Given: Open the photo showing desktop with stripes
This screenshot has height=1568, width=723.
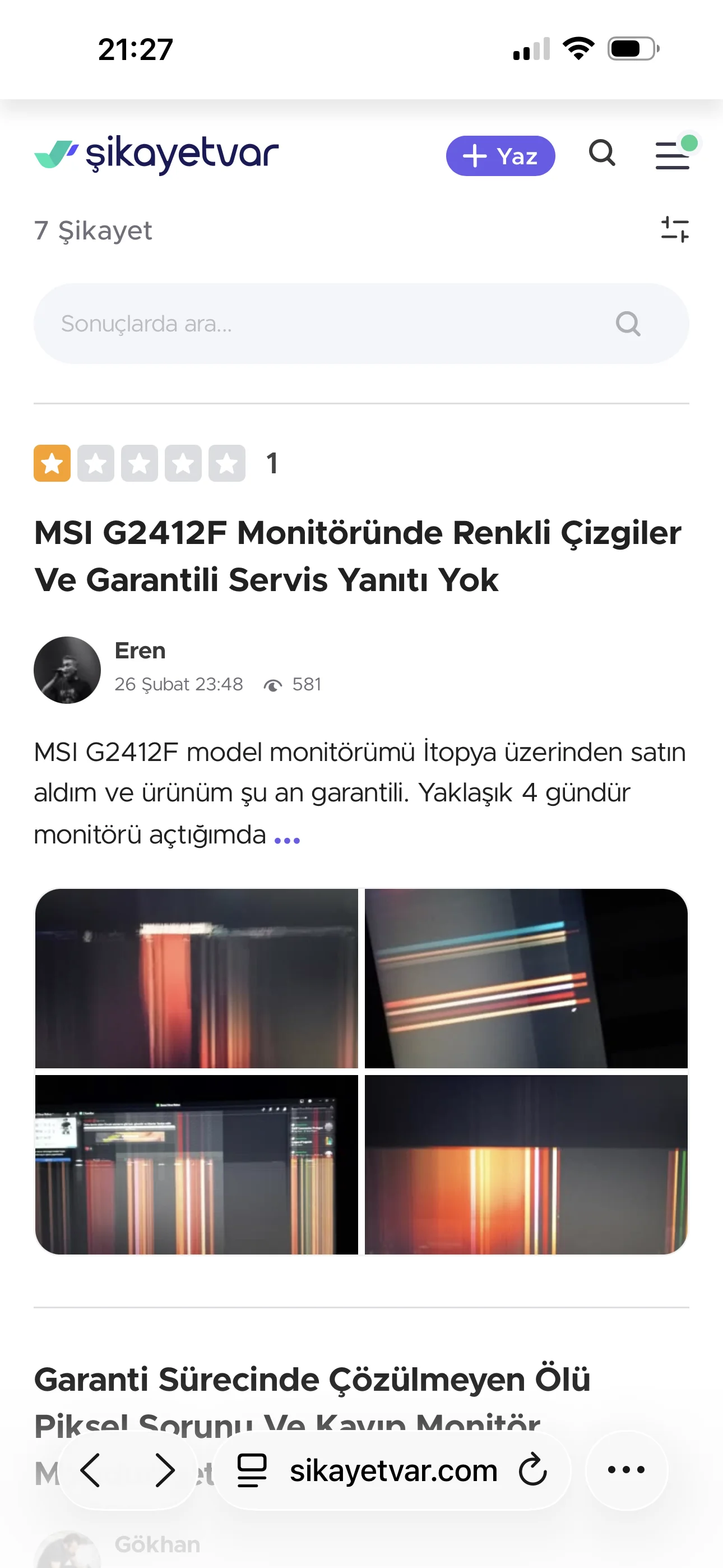Looking at the screenshot, I should (197, 1164).
